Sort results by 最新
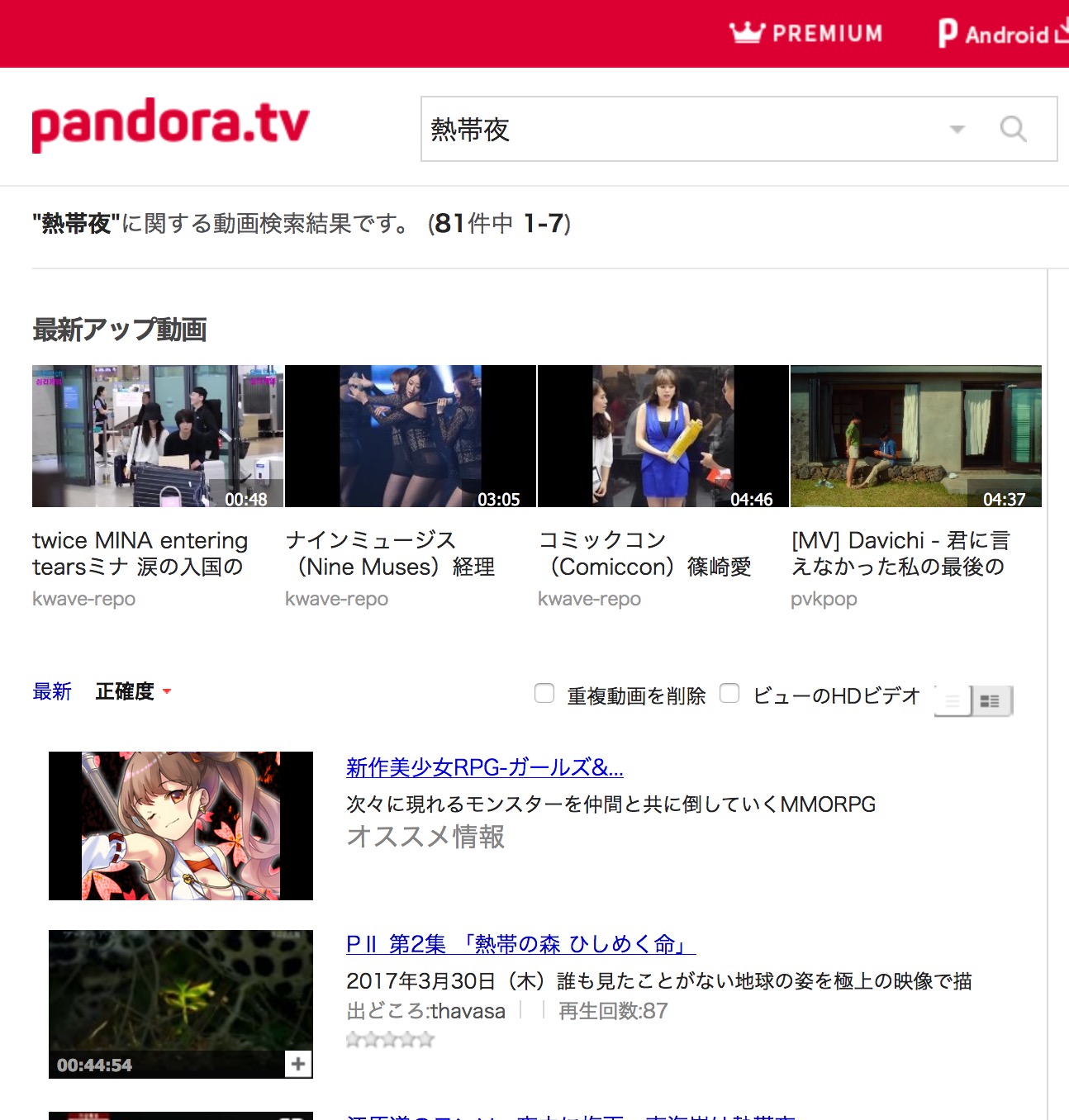 (52, 691)
